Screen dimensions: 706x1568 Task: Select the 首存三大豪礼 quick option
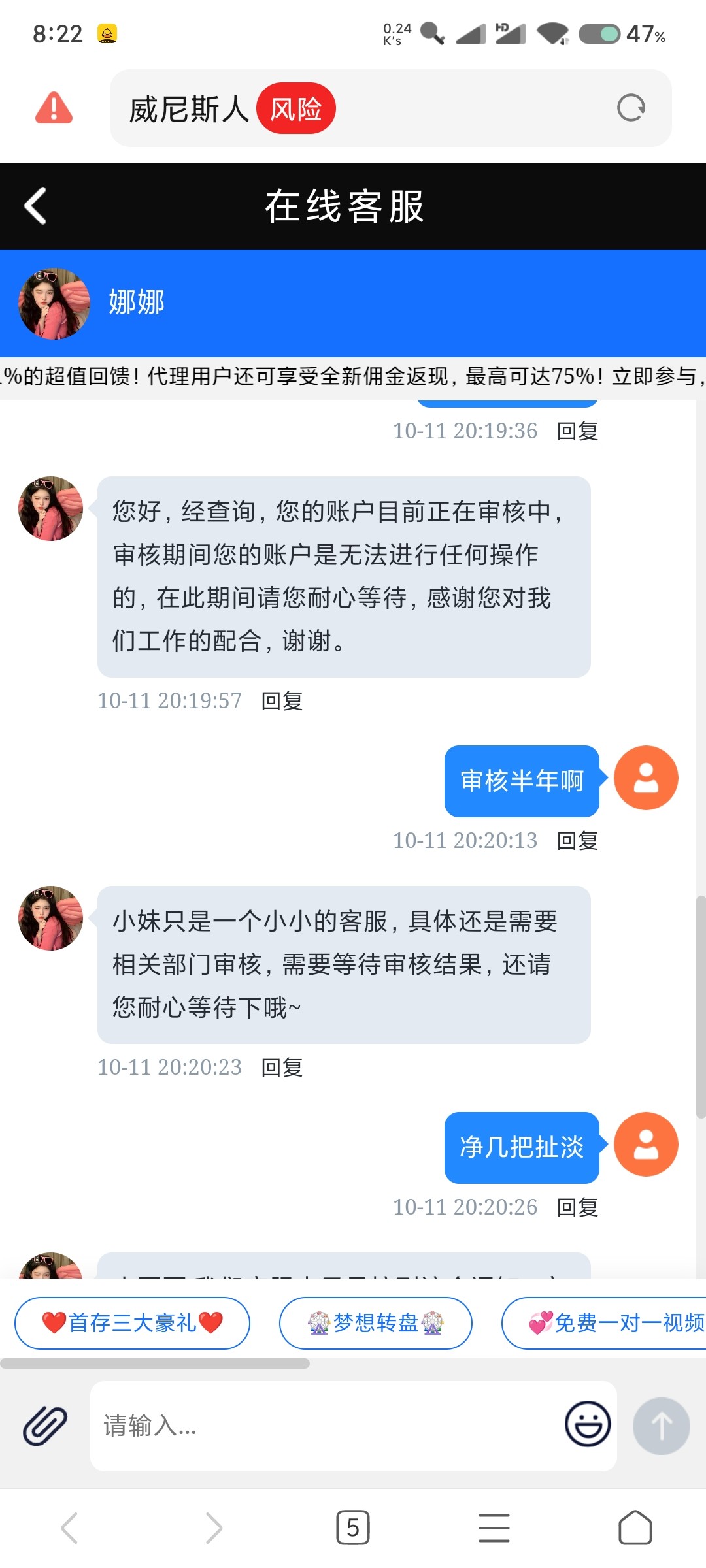(x=132, y=1323)
